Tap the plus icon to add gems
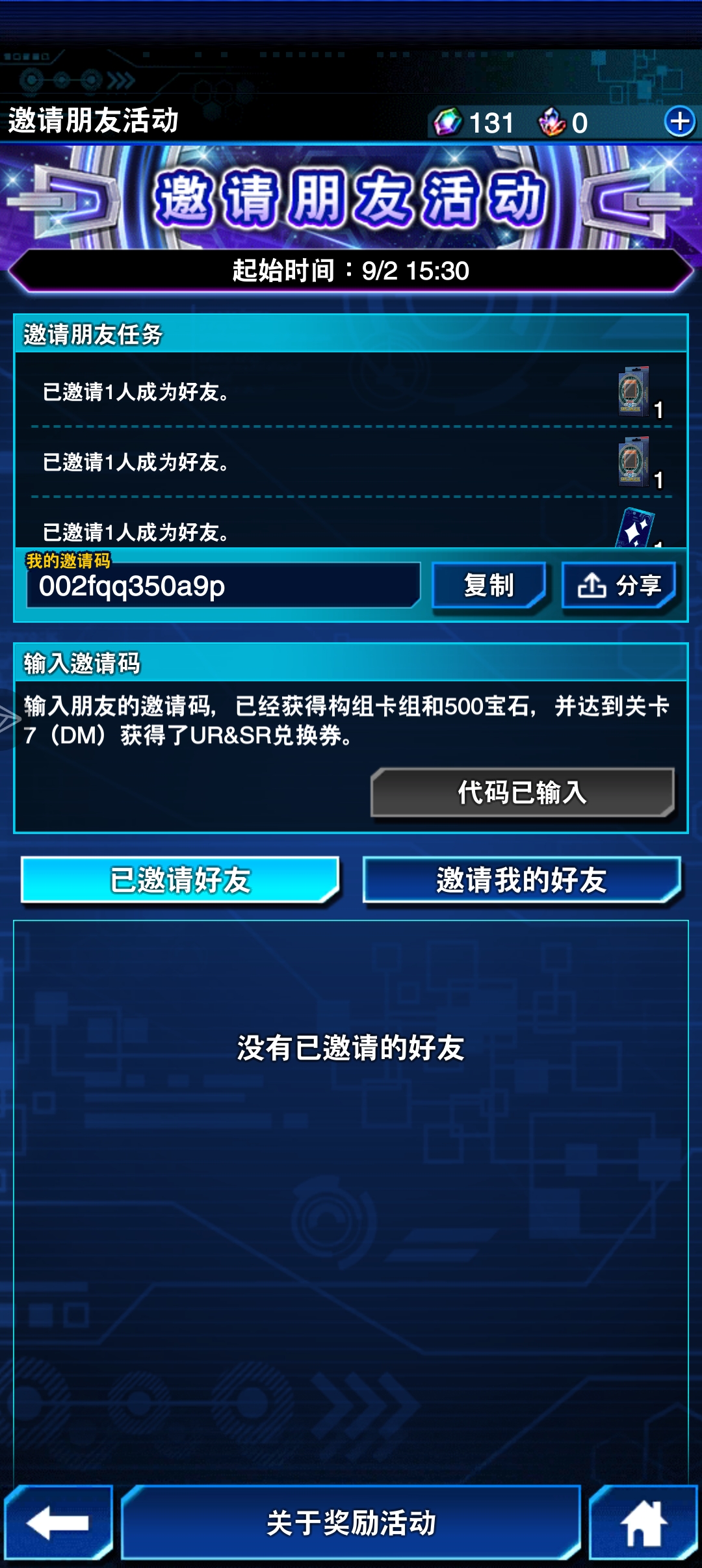 tap(680, 122)
